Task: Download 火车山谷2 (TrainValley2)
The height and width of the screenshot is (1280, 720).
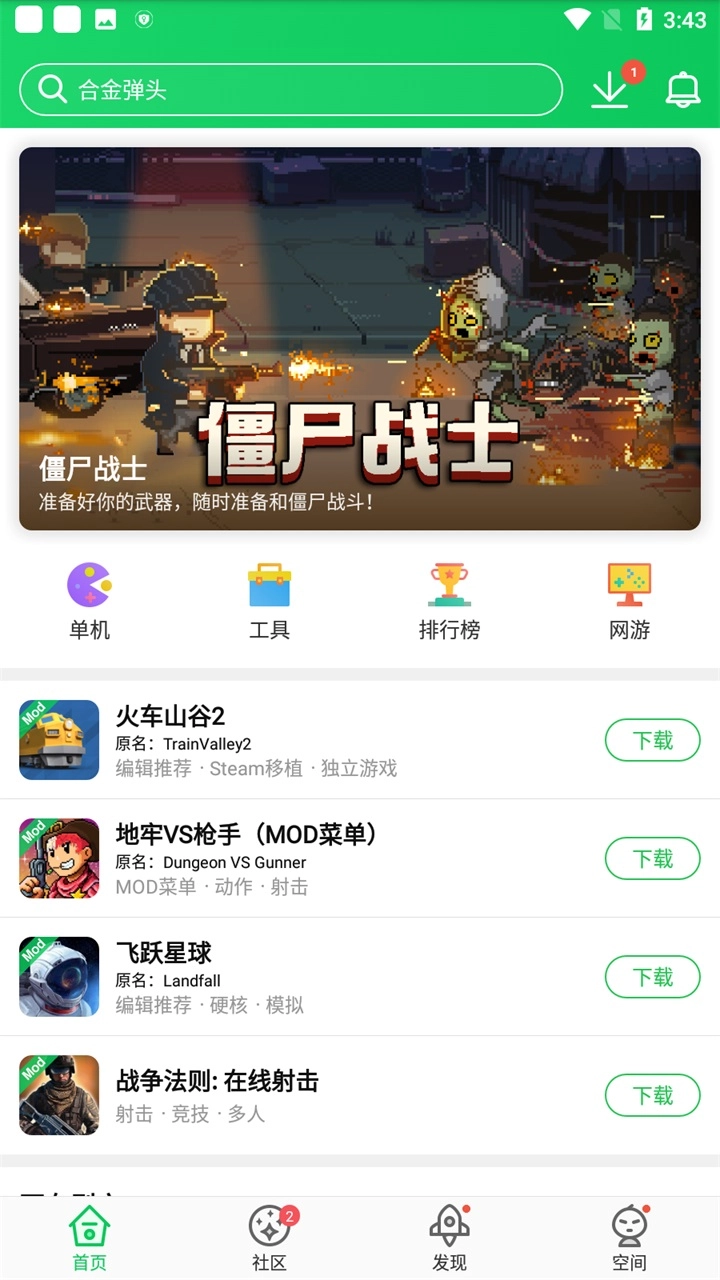Action: point(652,740)
